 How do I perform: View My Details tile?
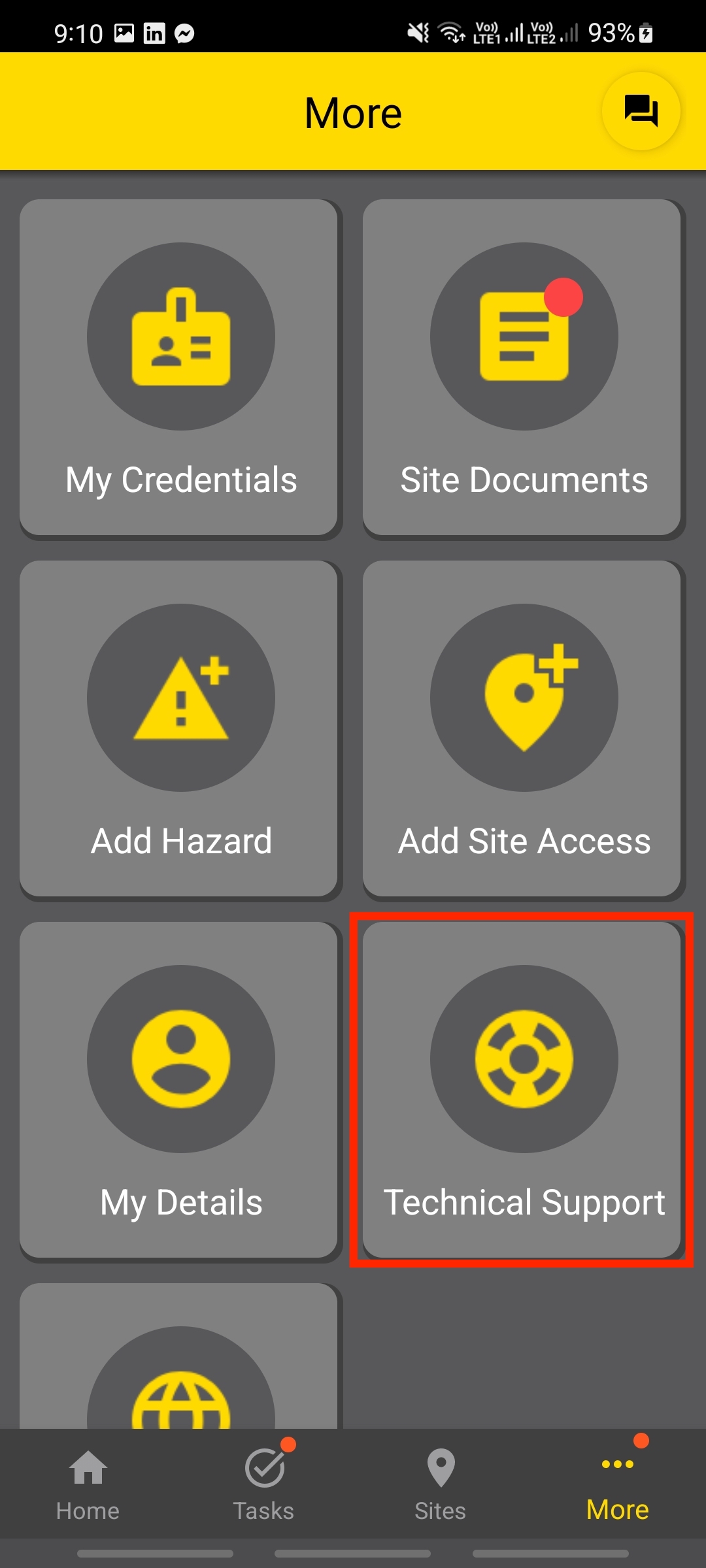tap(180, 1090)
